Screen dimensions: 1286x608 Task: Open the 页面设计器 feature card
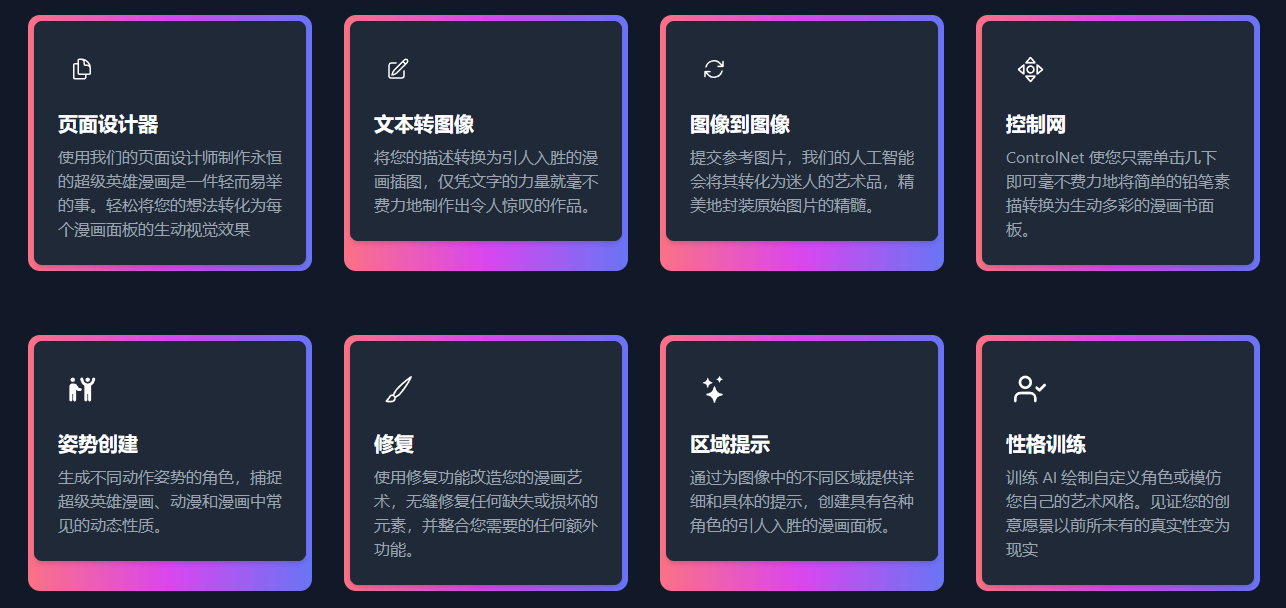coord(169,143)
